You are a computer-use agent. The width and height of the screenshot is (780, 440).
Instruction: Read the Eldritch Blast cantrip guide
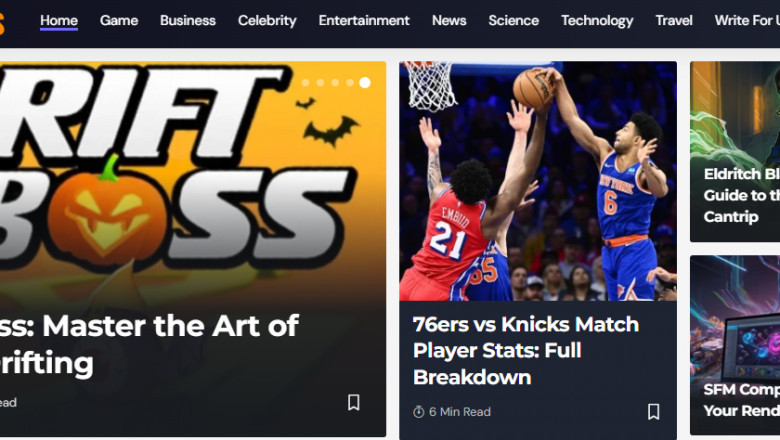742,195
